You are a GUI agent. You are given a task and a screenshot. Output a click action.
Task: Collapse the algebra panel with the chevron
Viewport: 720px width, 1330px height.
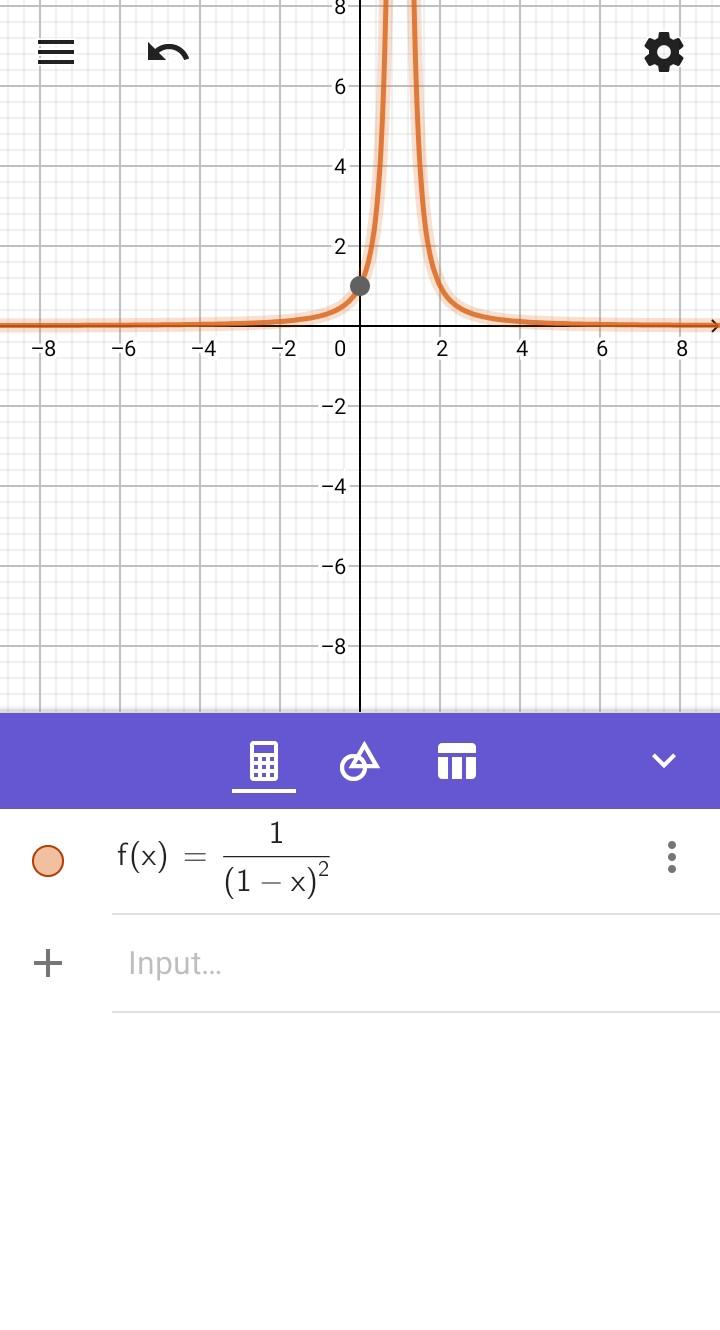(664, 761)
